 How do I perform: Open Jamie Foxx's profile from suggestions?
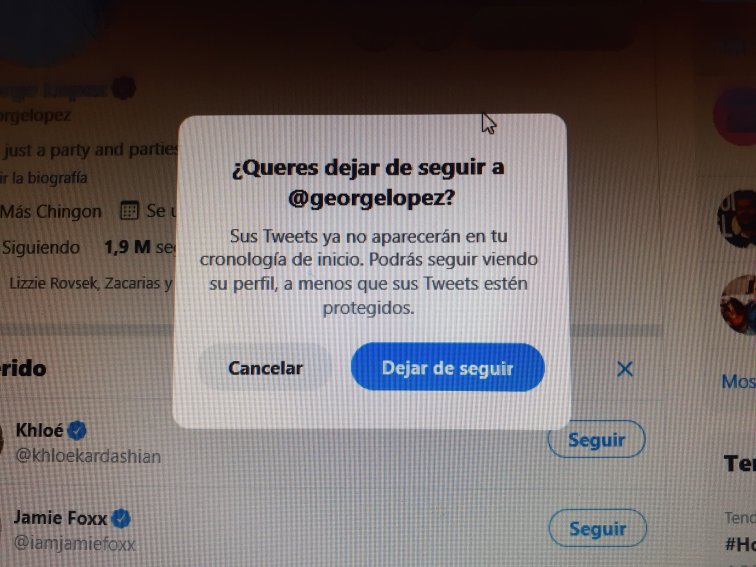pyautogui.click(x=60, y=518)
